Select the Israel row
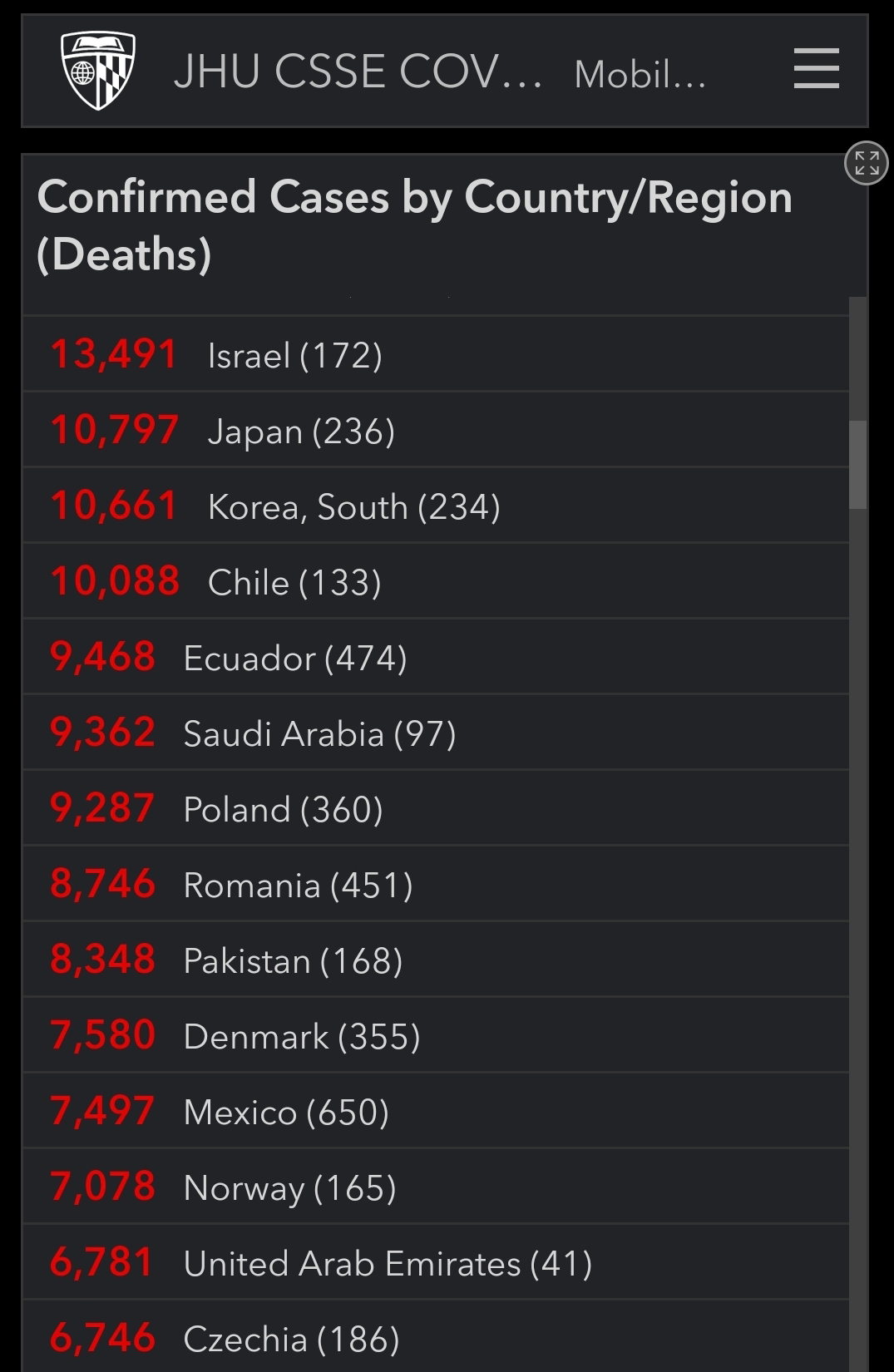Screen dimensions: 894x1372 [436, 354]
